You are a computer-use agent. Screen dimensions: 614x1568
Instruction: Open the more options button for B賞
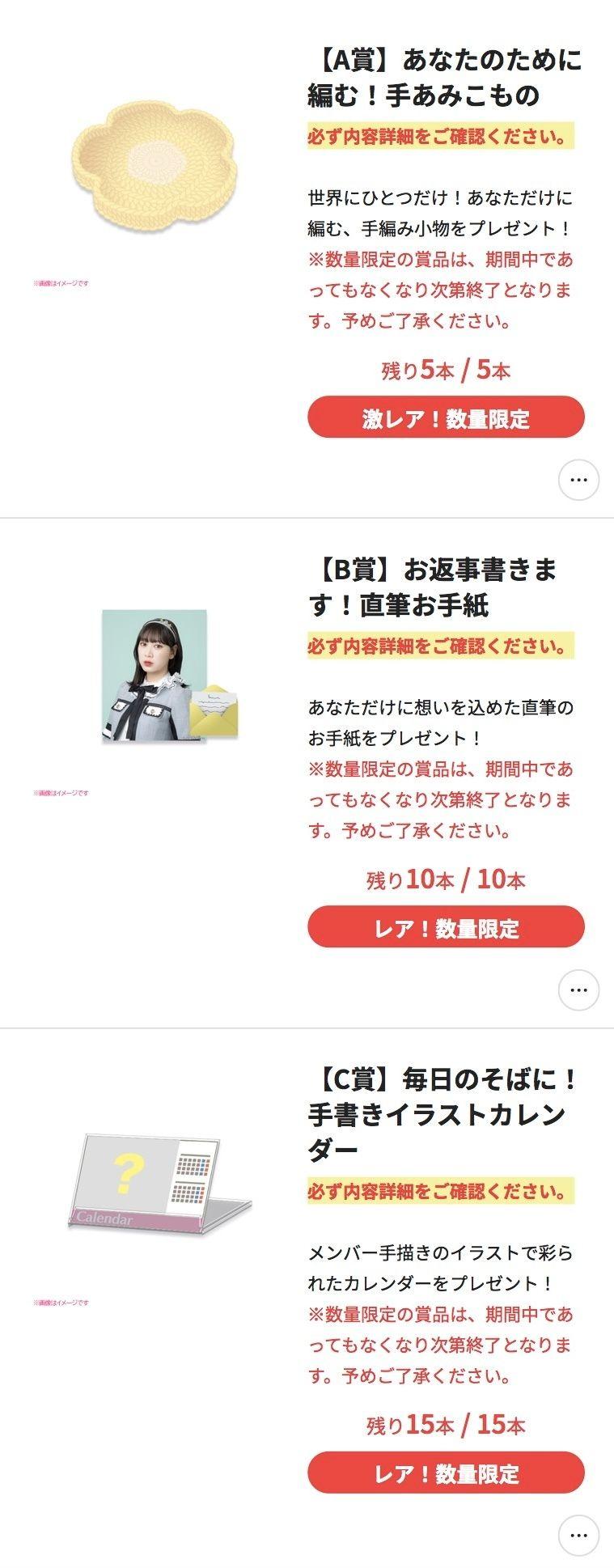[578, 990]
